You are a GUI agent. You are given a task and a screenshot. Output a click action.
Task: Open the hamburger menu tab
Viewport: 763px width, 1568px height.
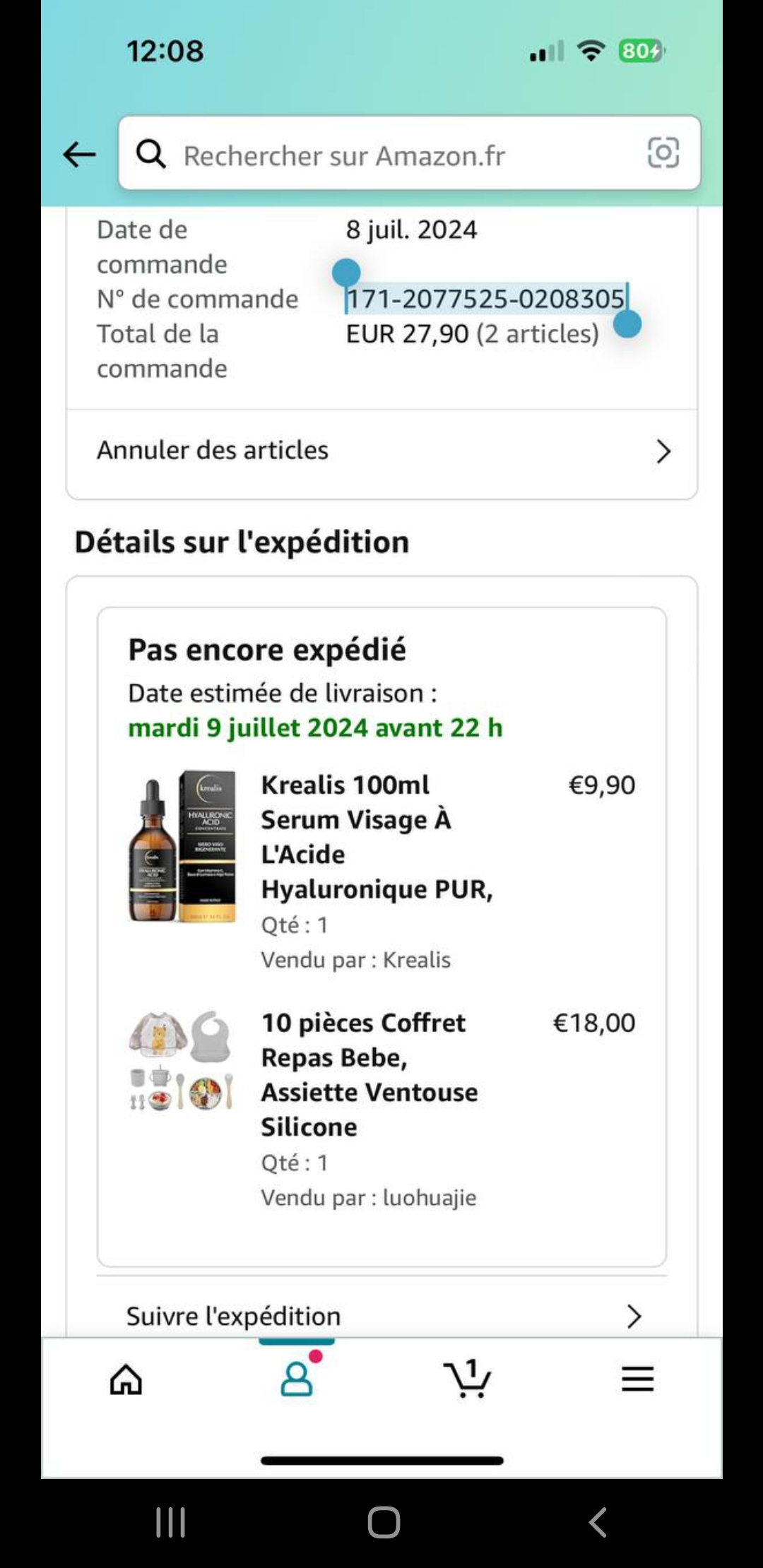point(637,1379)
